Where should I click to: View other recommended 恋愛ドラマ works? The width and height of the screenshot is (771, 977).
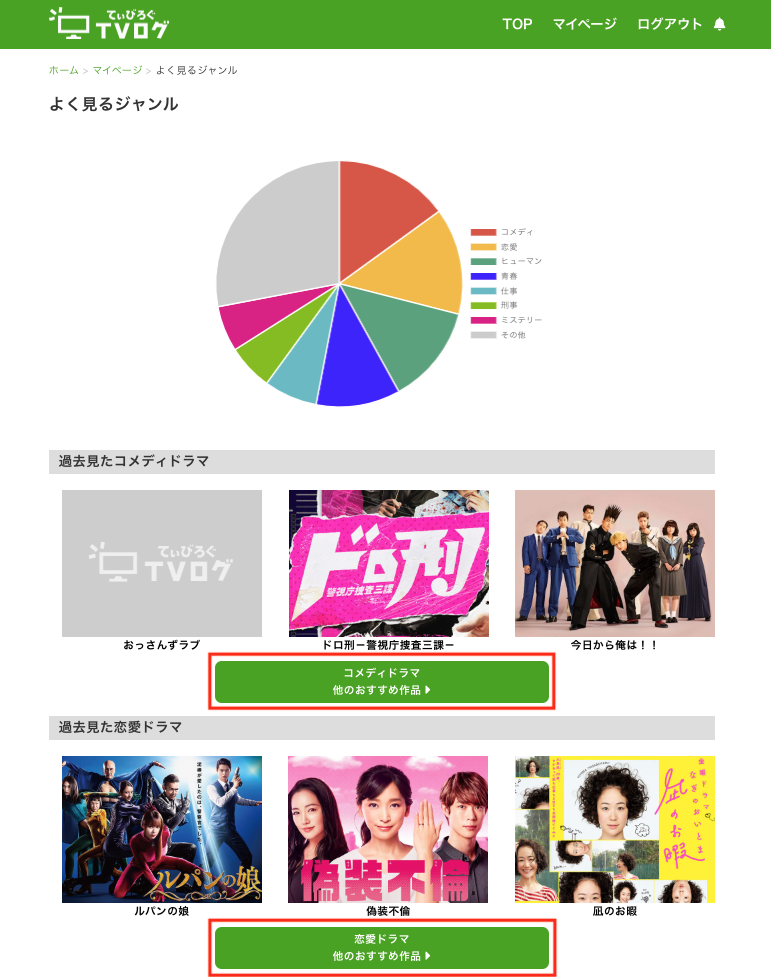[x=382, y=948]
